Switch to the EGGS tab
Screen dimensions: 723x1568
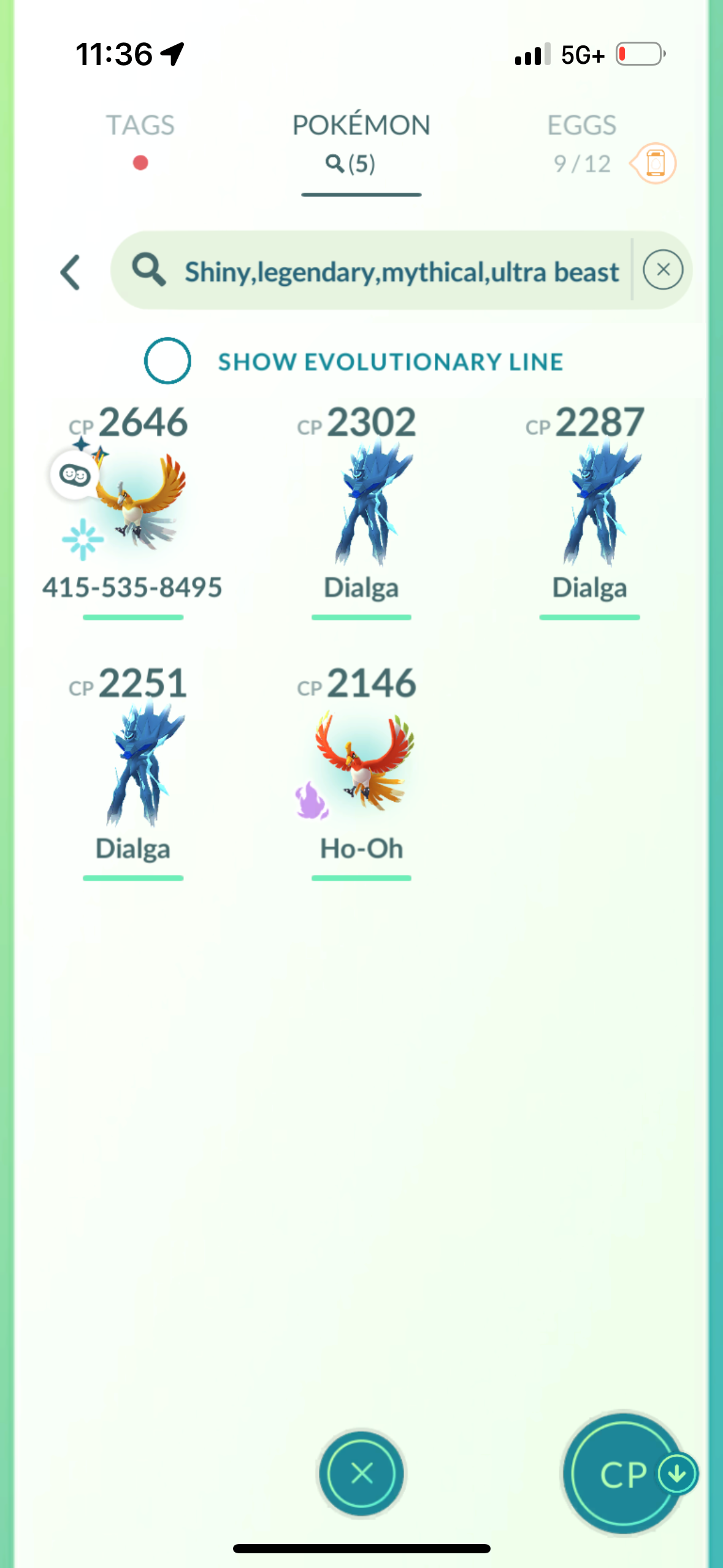[581, 125]
